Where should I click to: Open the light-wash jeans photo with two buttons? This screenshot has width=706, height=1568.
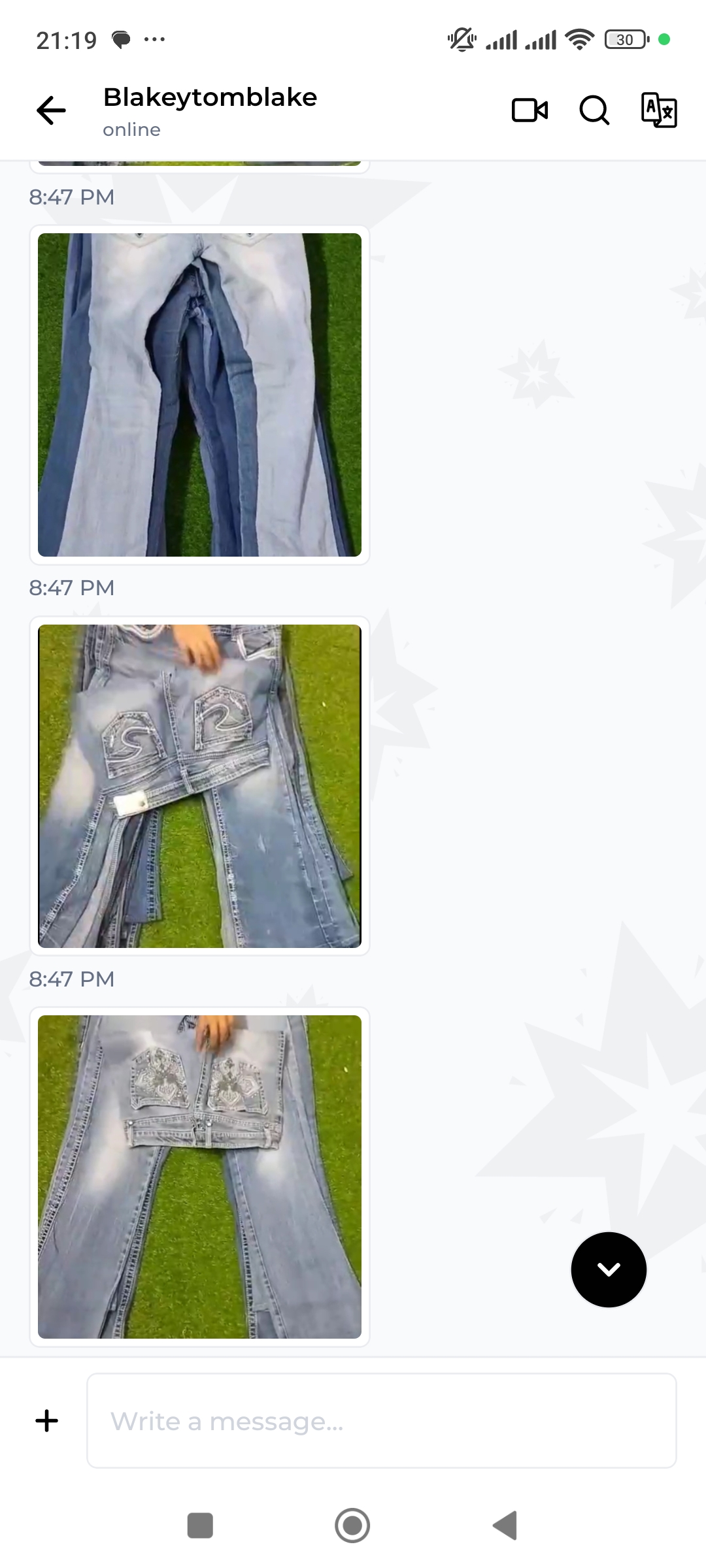click(x=199, y=395)
